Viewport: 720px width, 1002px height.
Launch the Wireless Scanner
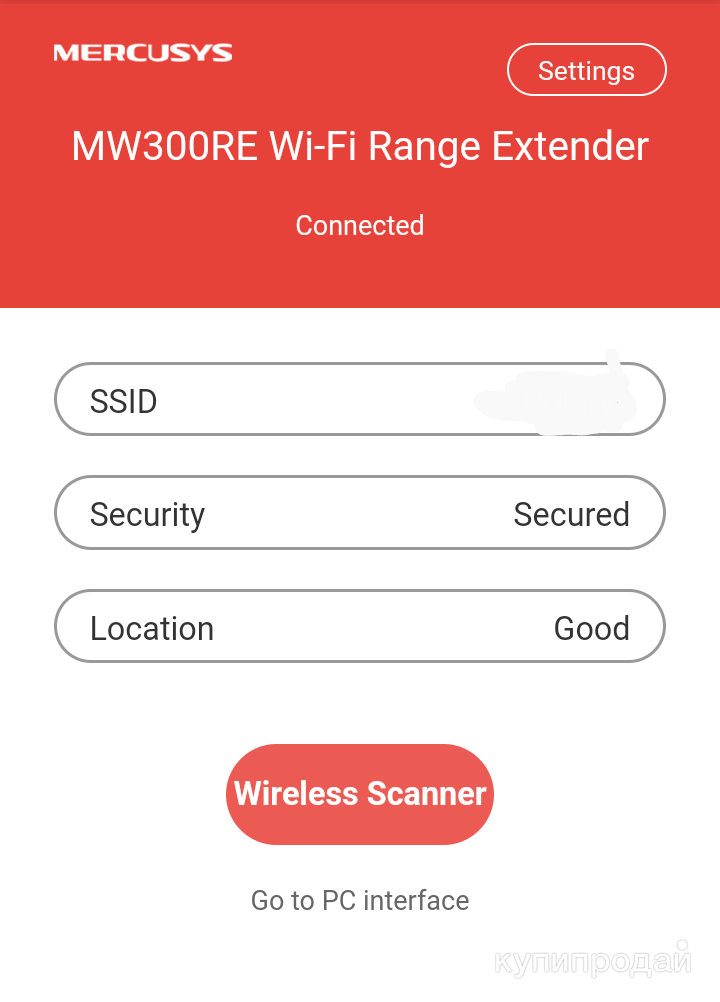(360, 794)
